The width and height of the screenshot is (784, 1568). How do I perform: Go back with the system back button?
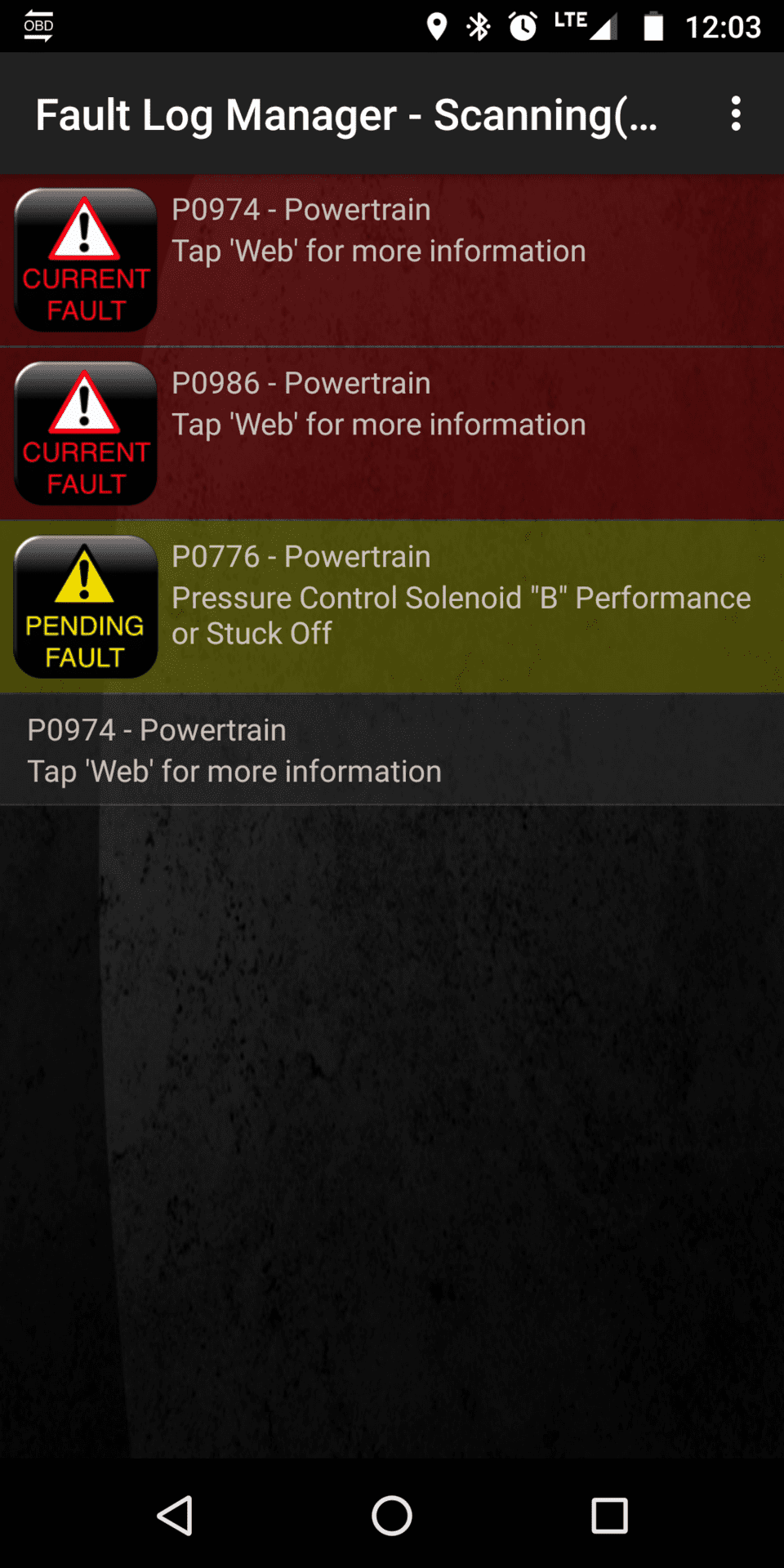pos(175,1516)
